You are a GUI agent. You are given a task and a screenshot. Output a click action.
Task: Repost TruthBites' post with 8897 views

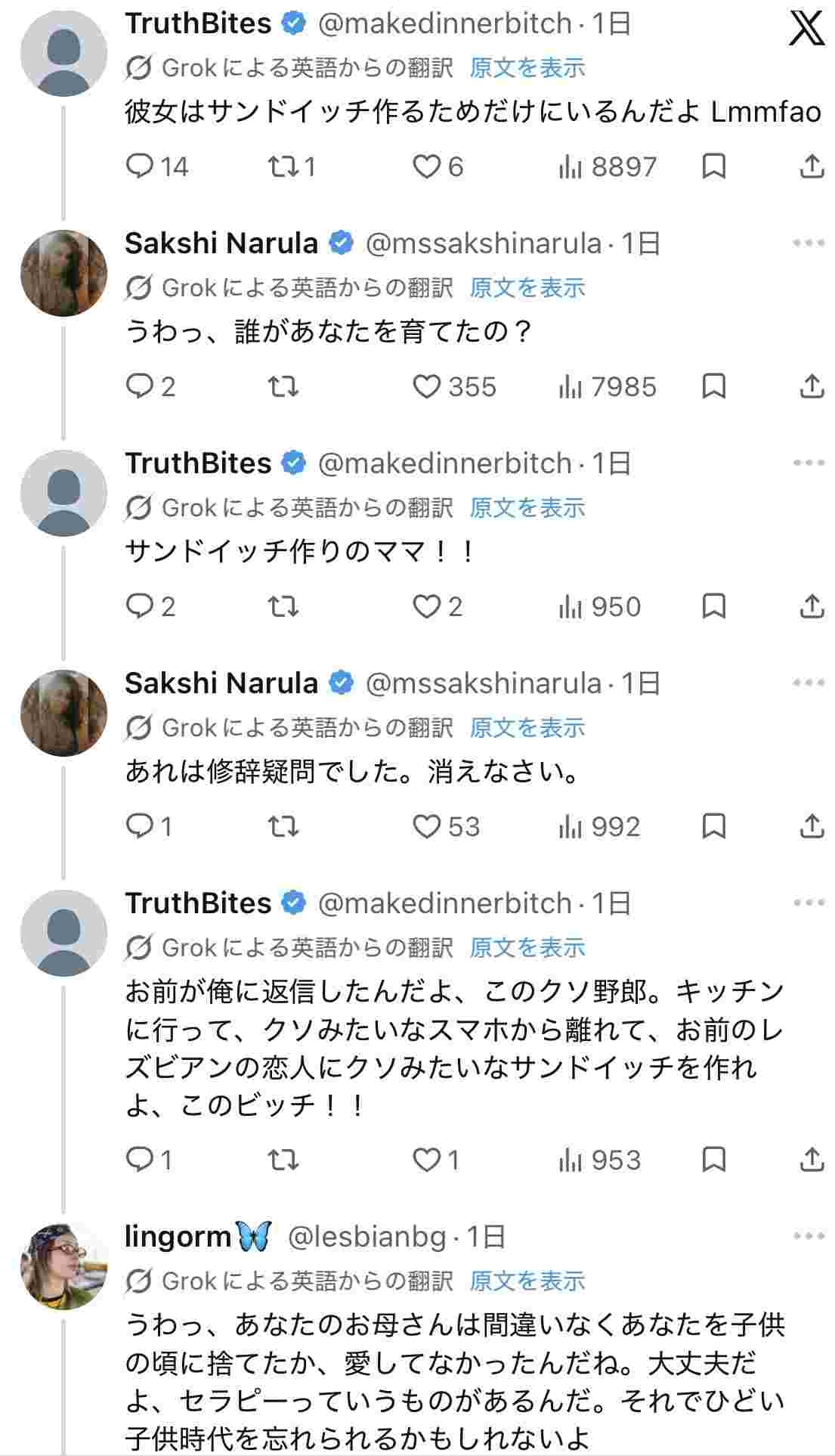click(x=283, y=166)
